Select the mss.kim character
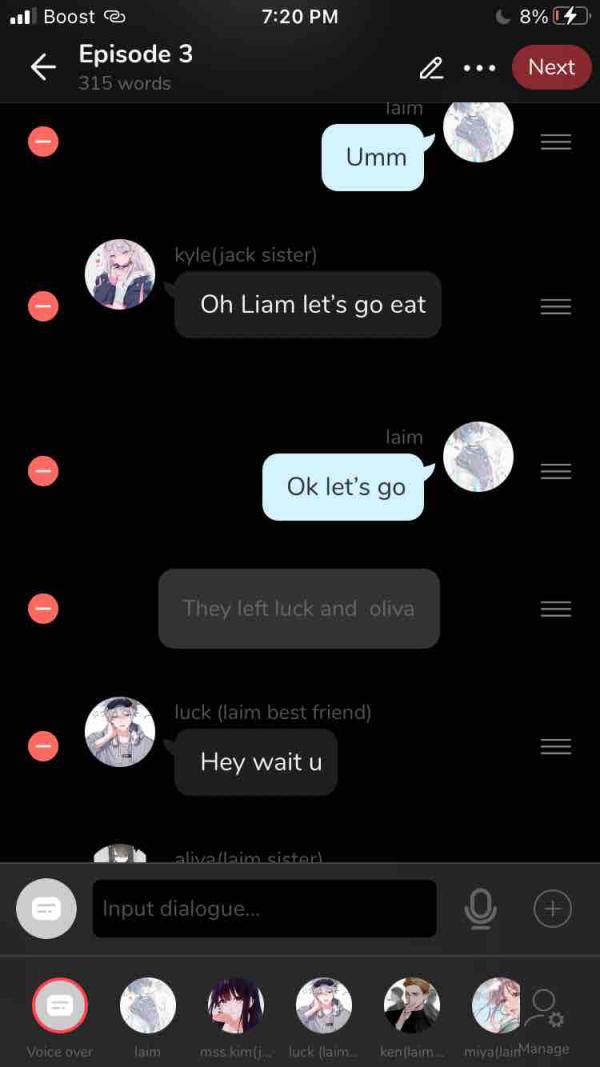 click(235, 1006)
